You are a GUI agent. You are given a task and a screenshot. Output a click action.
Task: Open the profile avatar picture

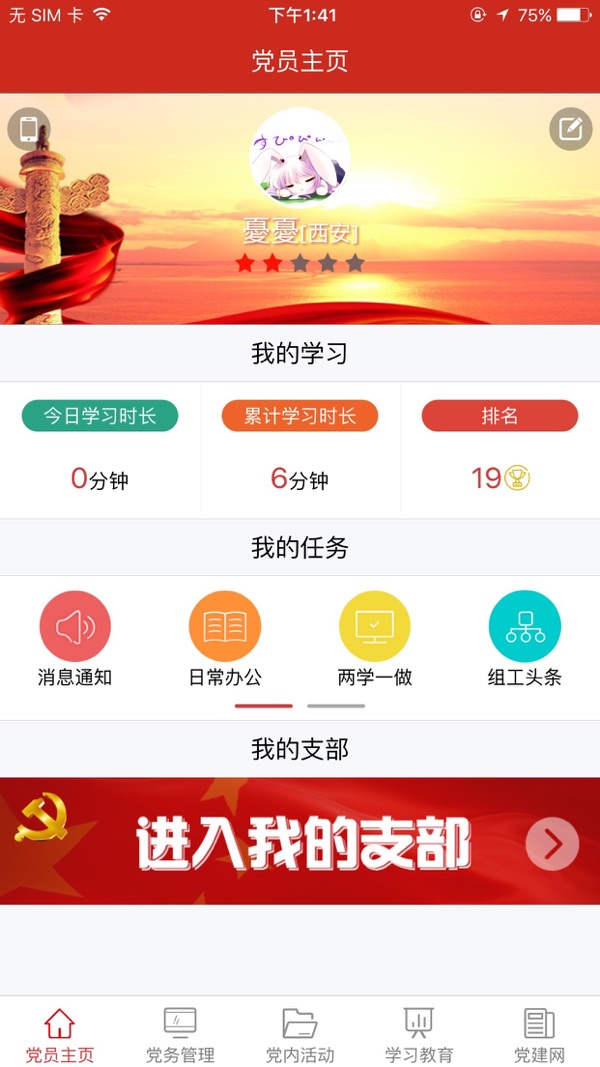coord(299,157)
